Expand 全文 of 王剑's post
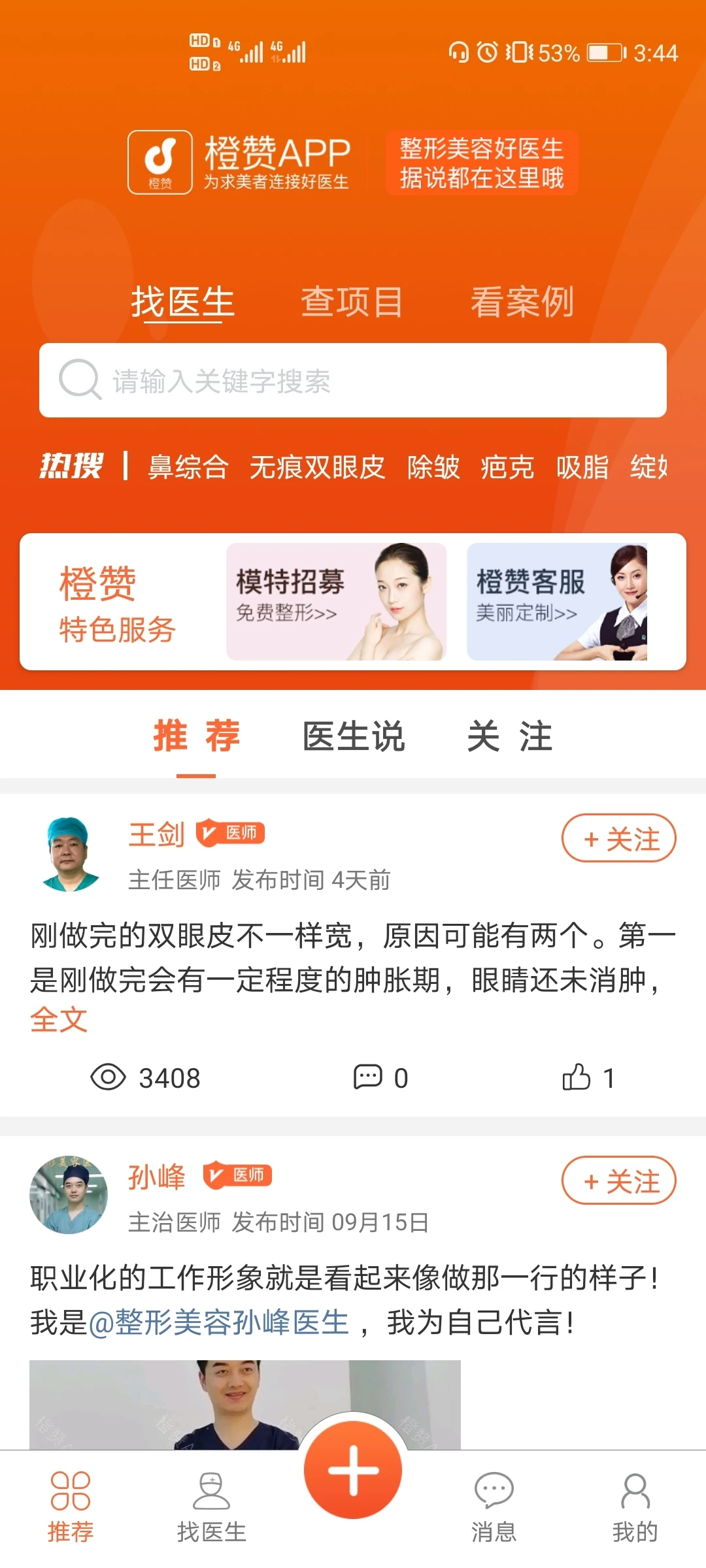 point(59,1020)
